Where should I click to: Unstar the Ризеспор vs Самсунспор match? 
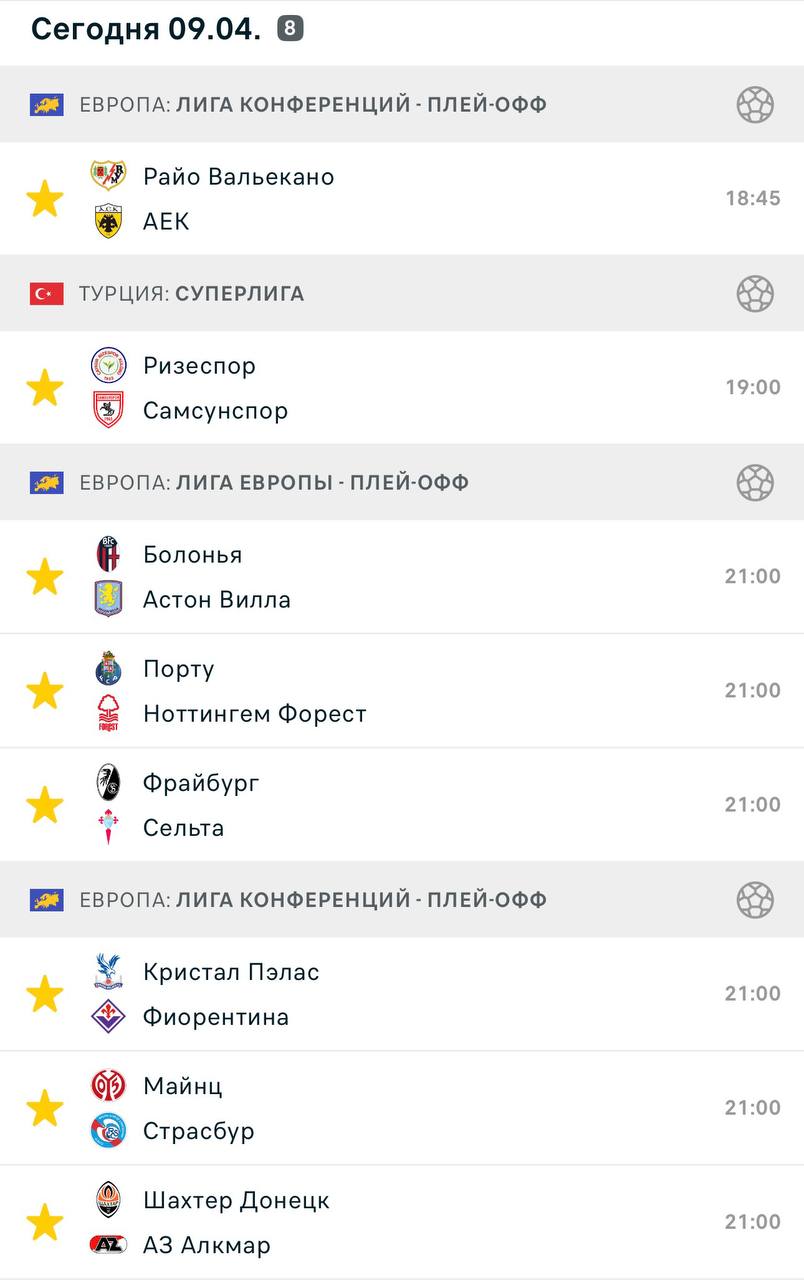click(45, 388)
